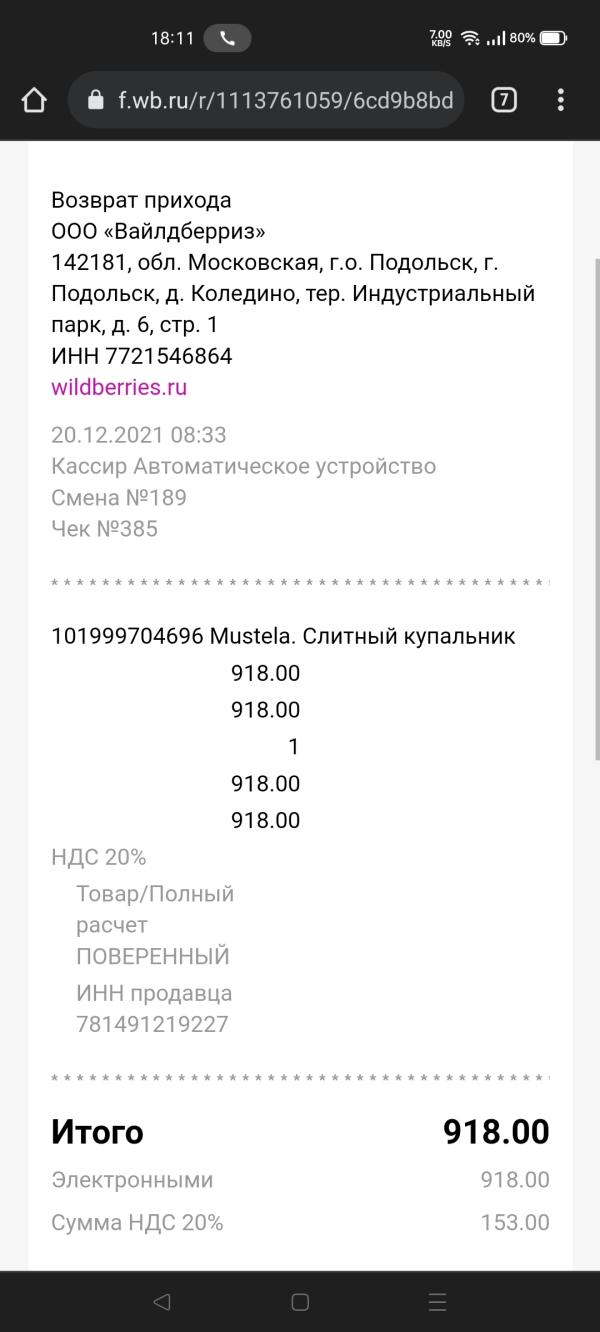Image resolution: width=600 pixels, height=1332 pixels.
Task: Open the browser overflow menu
Action: [561, 100]
